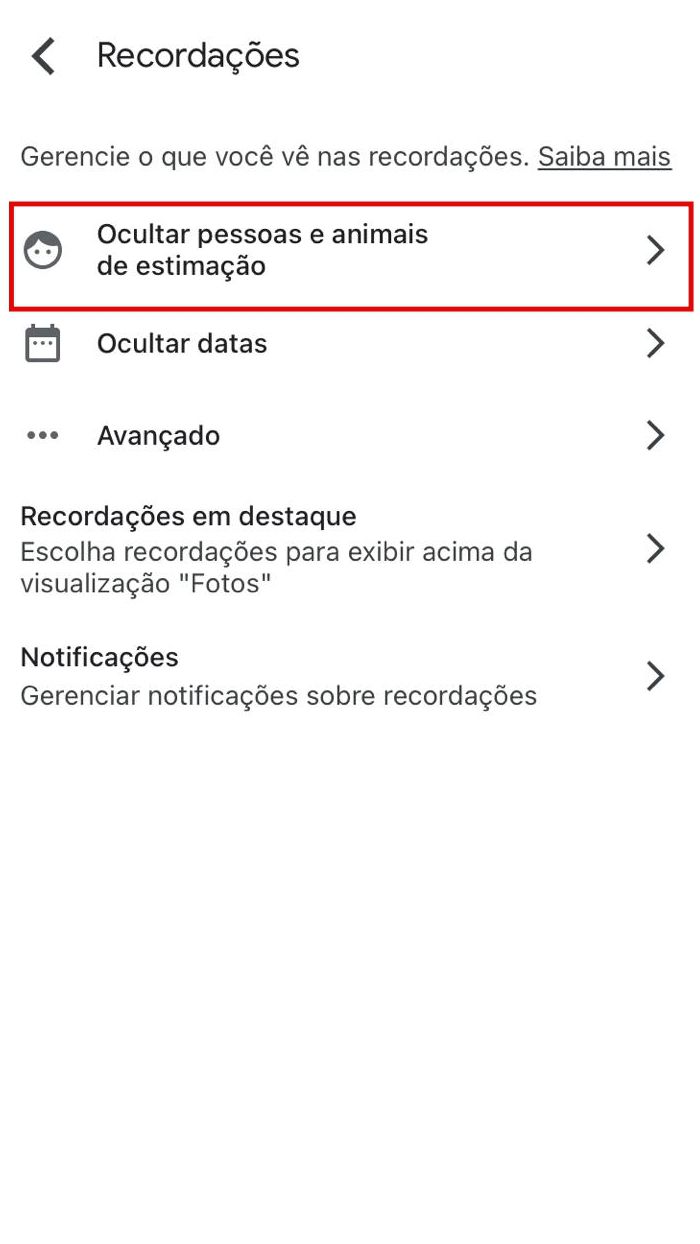This screenshot has width=700, height=1244.
Task: Open the Ocultar datas setting
Action: tap(350, 344)
